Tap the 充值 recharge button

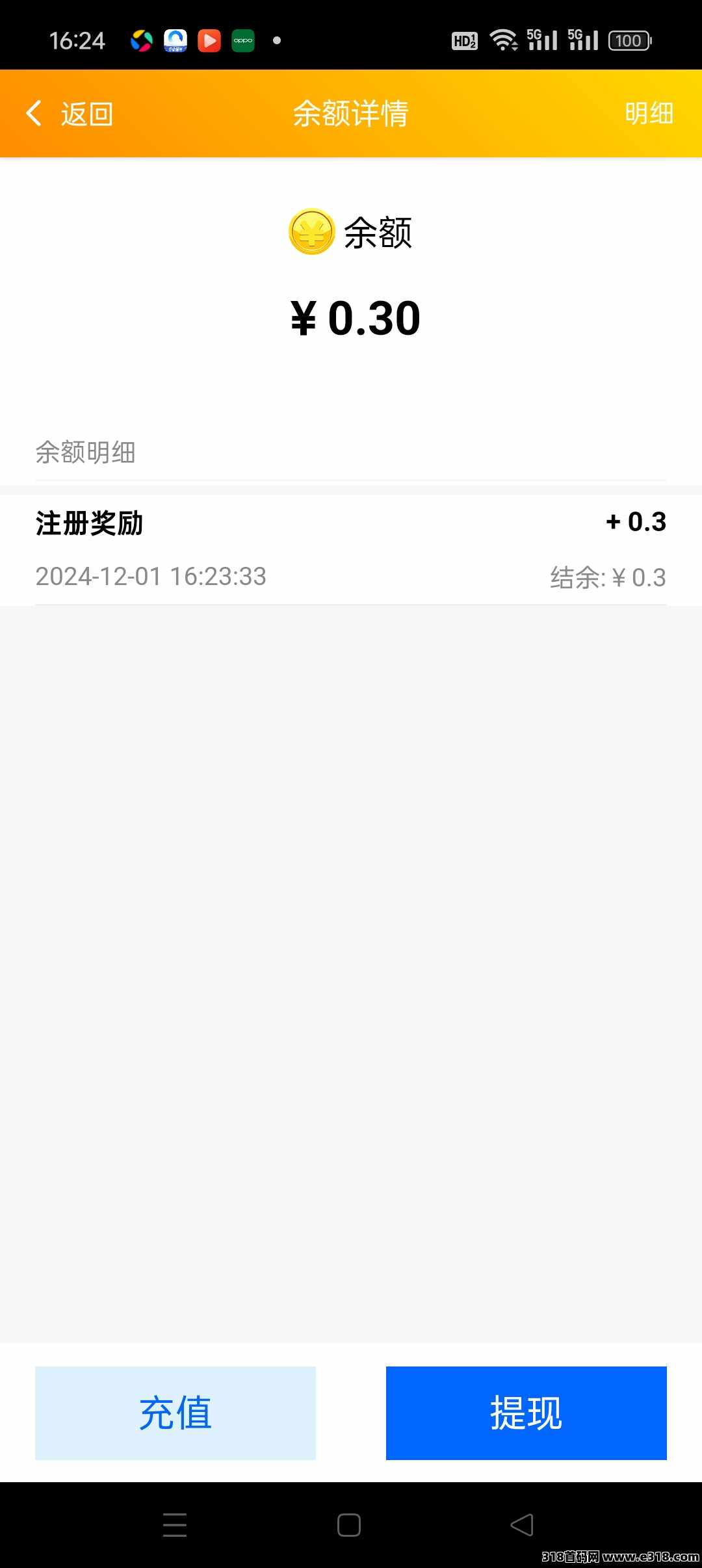coord(175,1413)
